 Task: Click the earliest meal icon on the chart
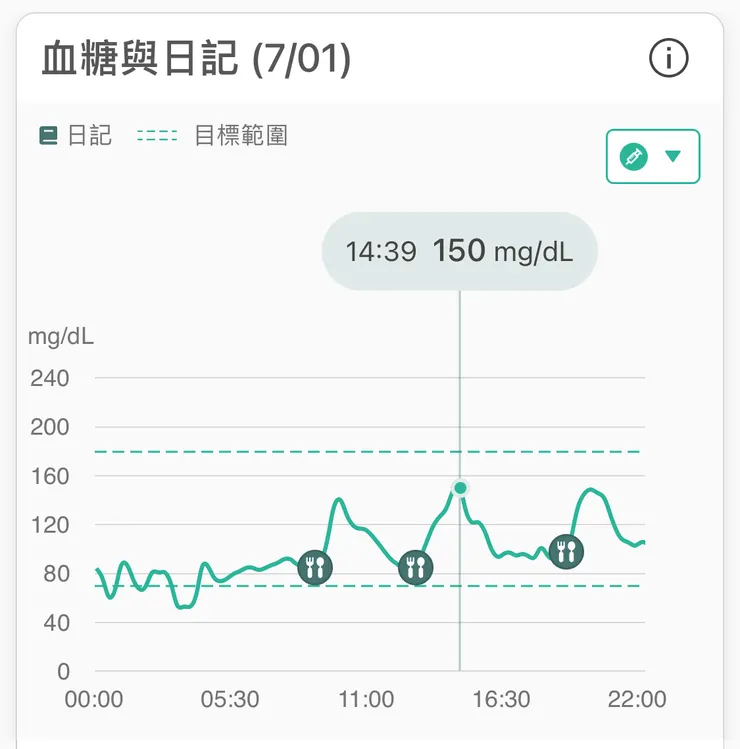314,568
